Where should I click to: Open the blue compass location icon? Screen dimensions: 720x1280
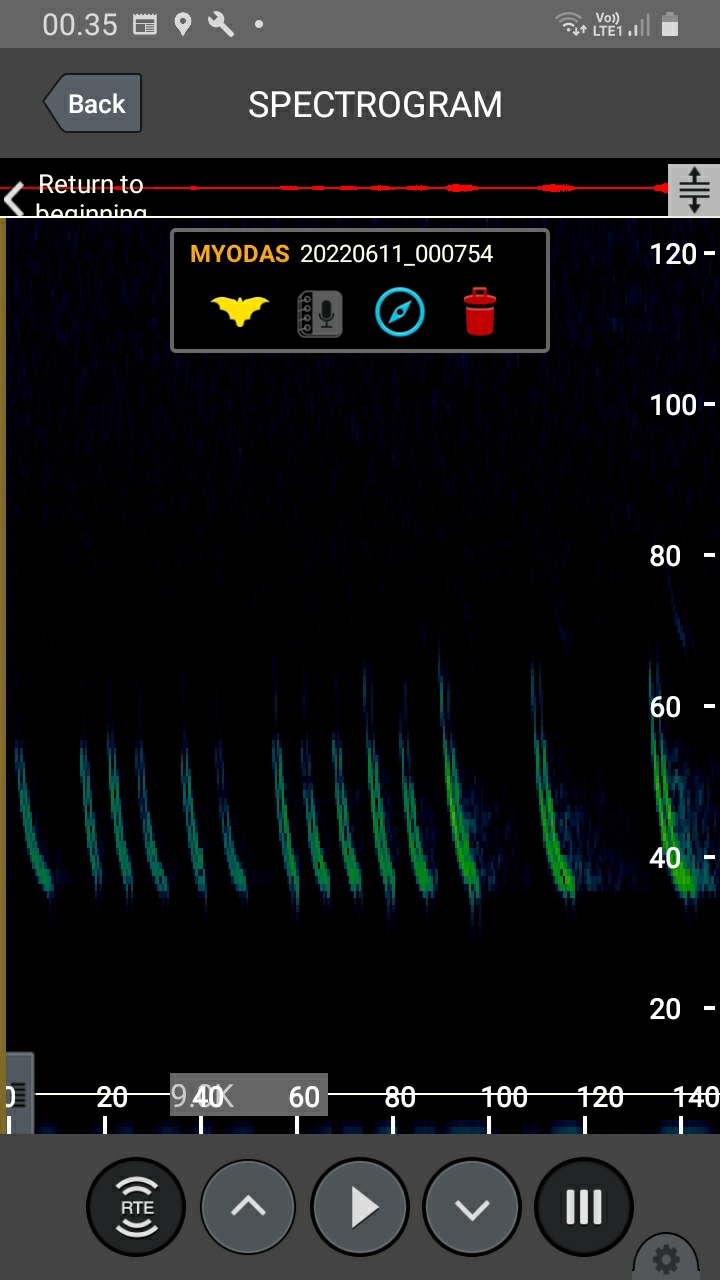(400, 312)
